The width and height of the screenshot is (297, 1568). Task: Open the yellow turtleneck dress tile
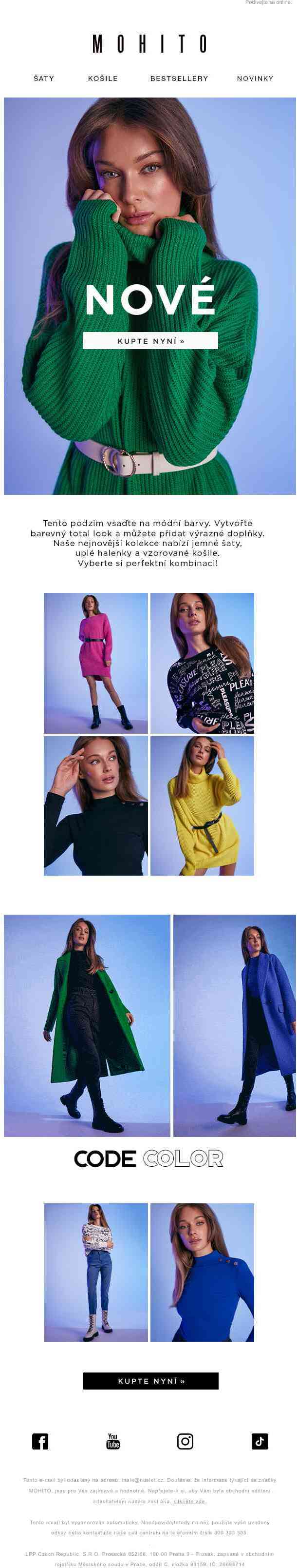click(202, 805)
